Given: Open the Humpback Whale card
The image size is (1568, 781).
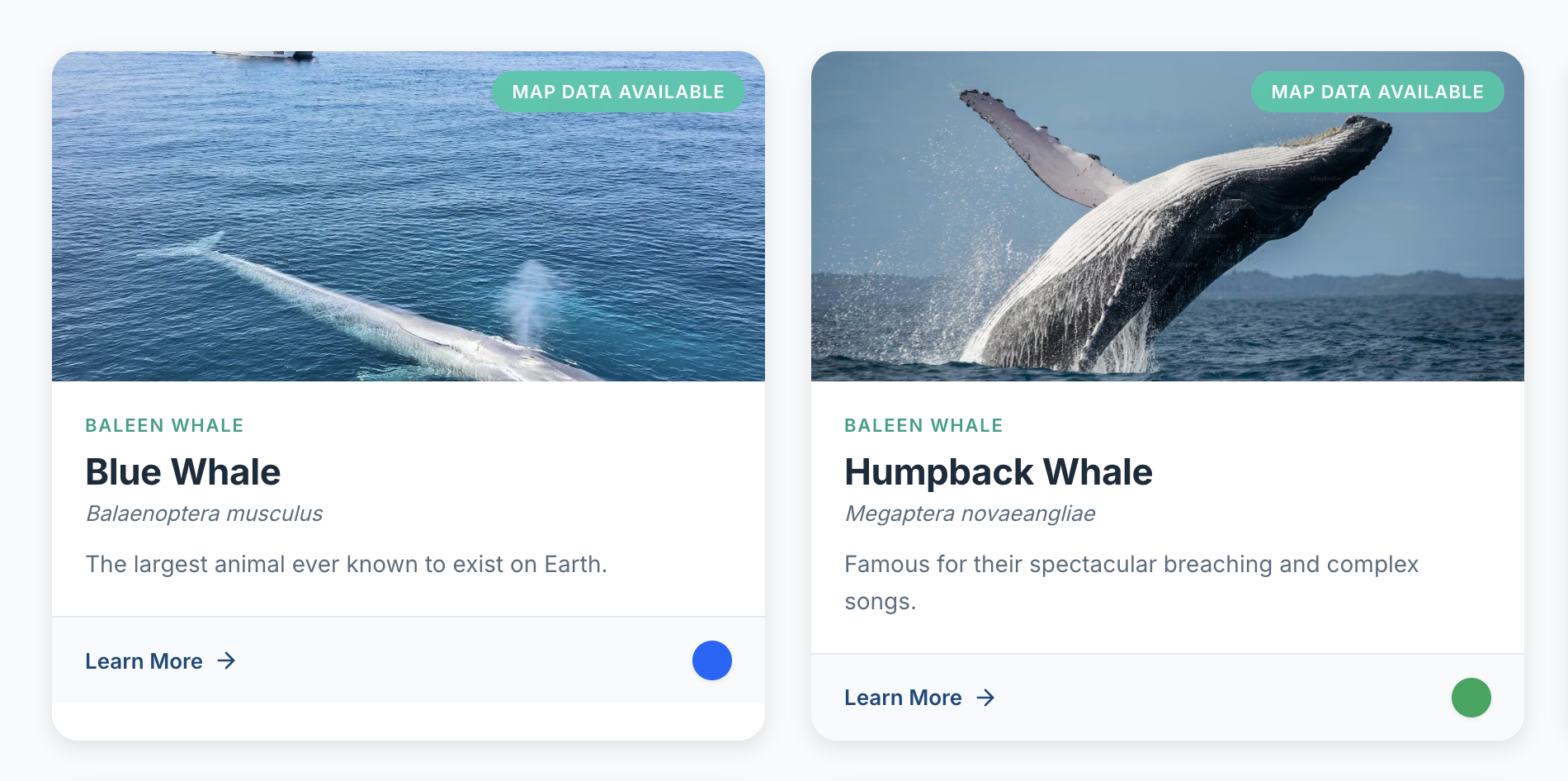Looking at the screenshot, I should point(998,472).
